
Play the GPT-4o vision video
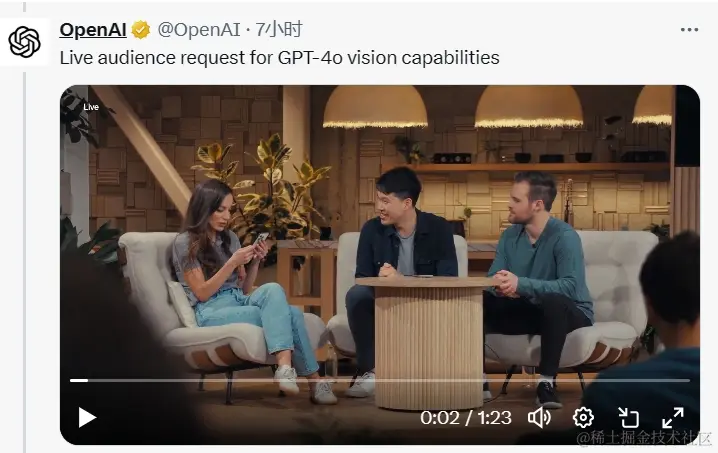pyautogui.click(x=87, y=417)
